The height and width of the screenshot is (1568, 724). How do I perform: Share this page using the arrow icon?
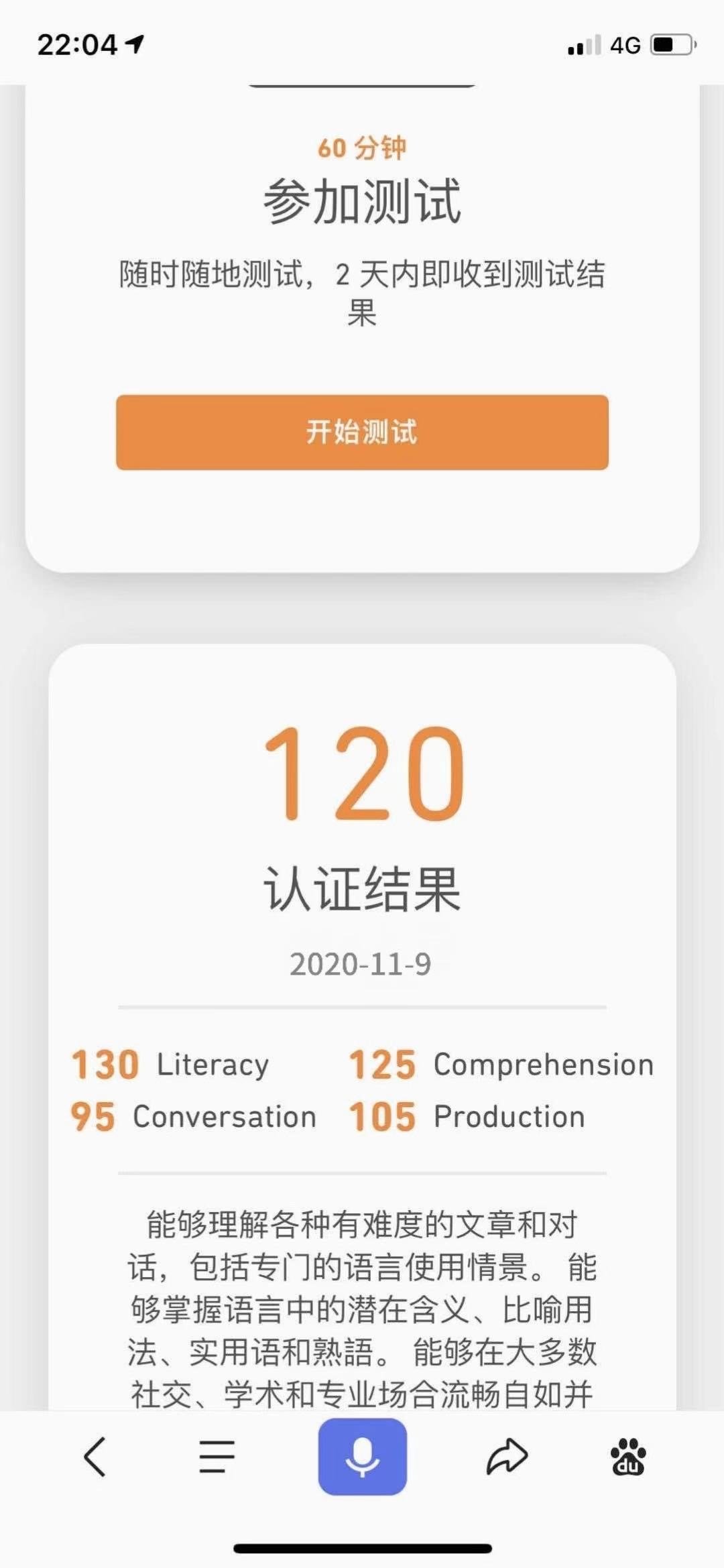point(507,1457)
